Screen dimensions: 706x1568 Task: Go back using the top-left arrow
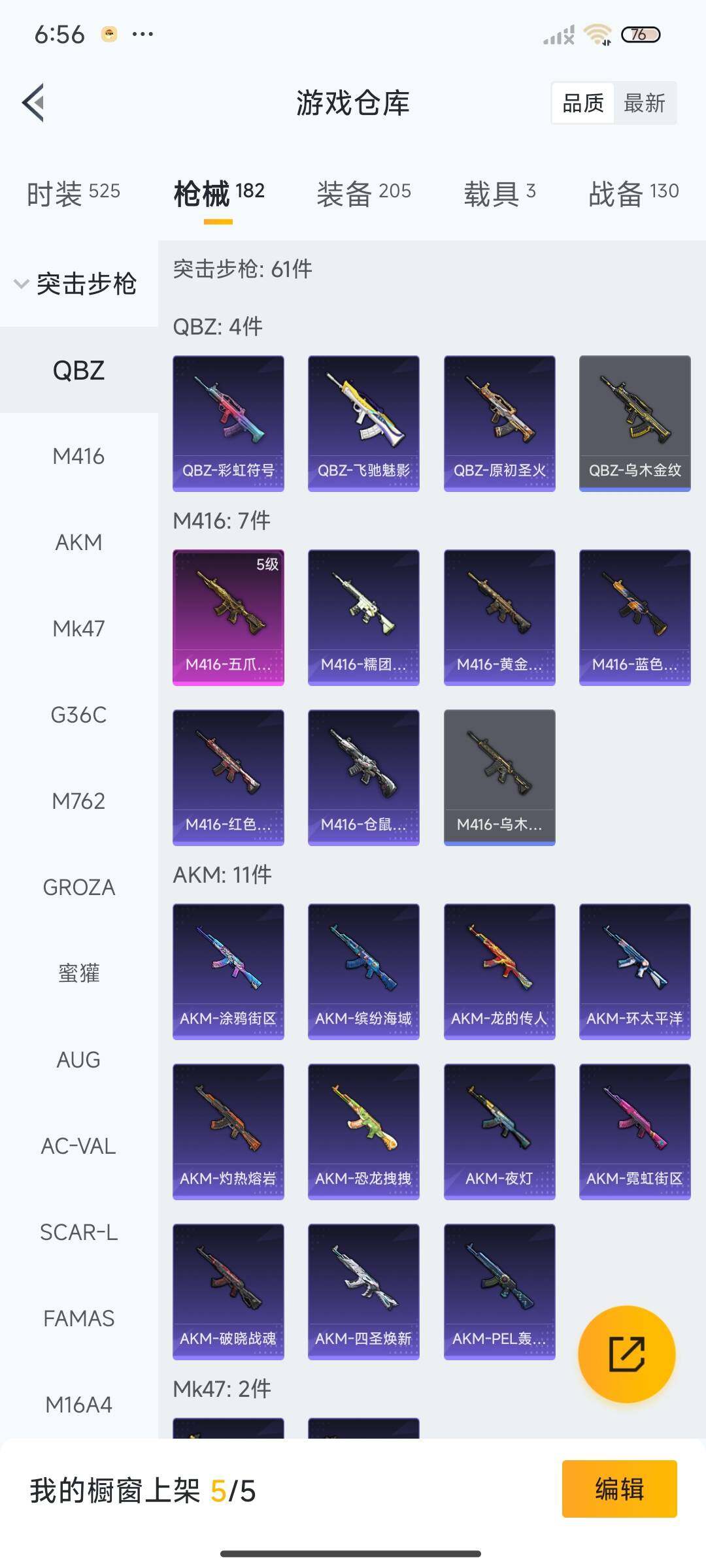[x=34, y=103]
